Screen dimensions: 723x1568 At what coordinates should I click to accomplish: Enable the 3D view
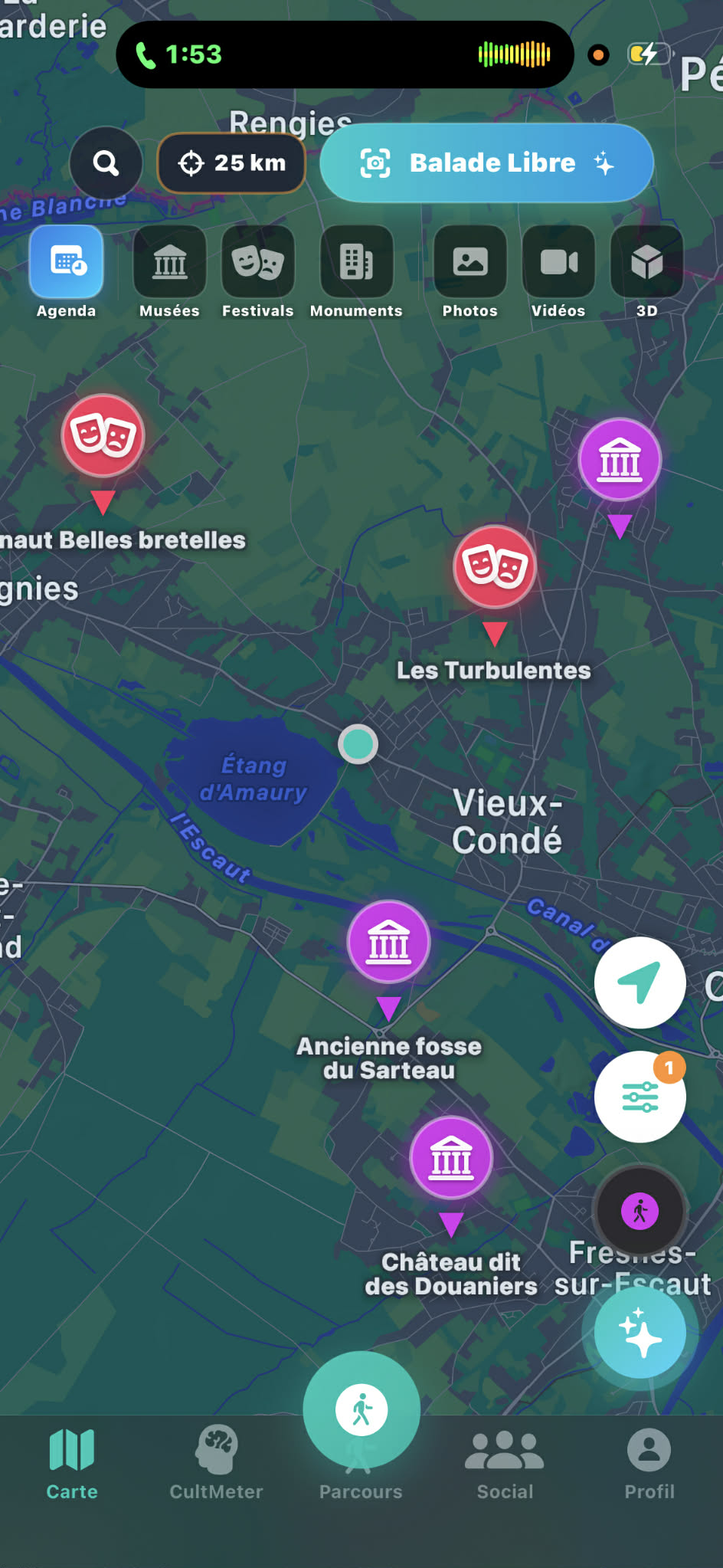point(646,262)
